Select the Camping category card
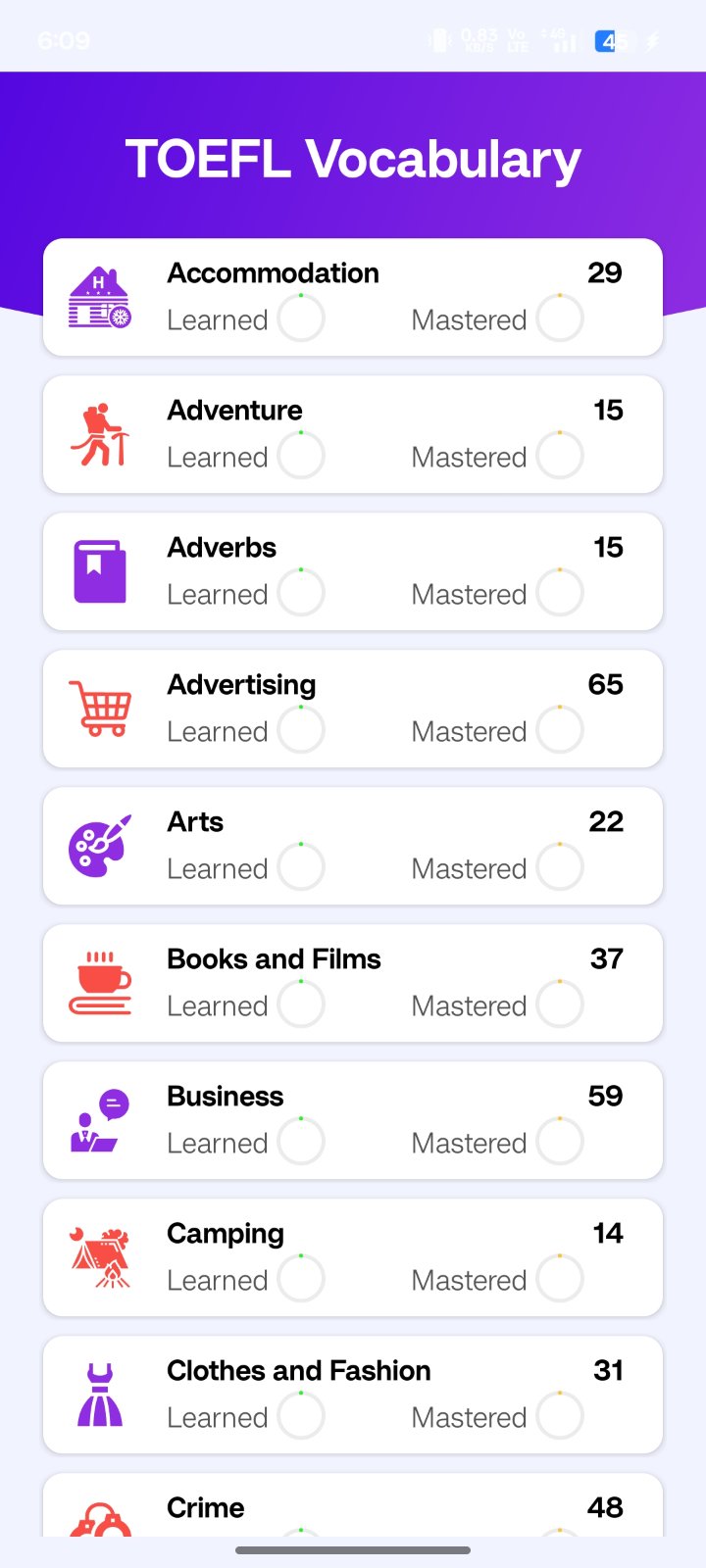This screenshot has height=1568, width=706. (x=353, y=1257)
